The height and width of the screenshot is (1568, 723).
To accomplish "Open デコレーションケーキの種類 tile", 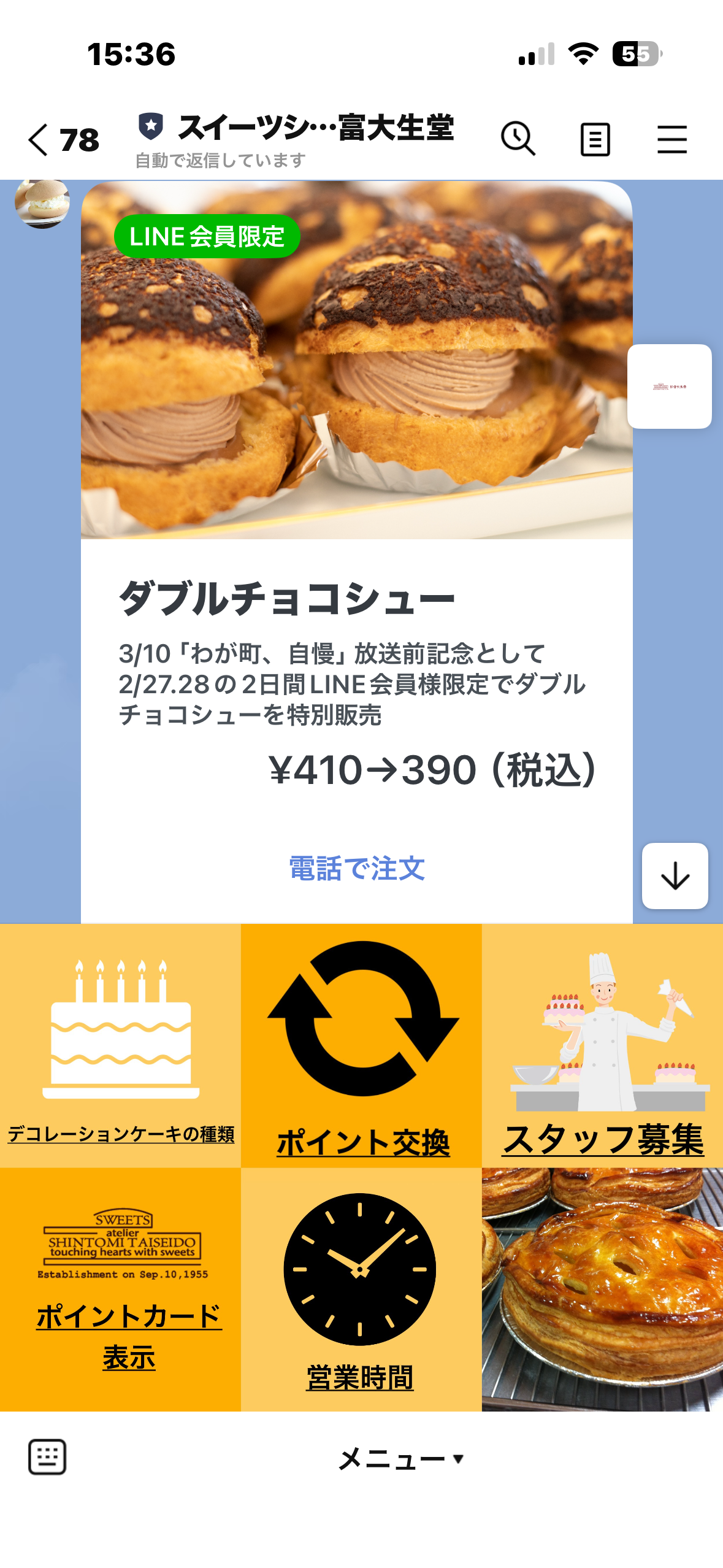I will point(120,1045).
